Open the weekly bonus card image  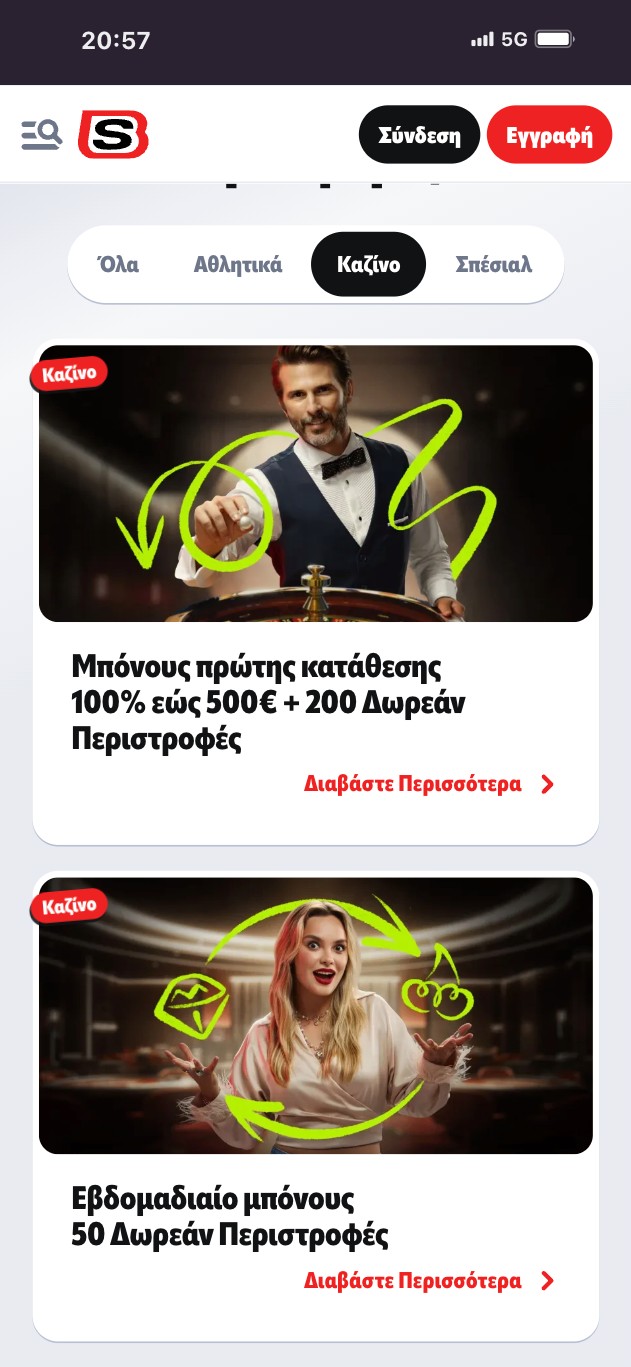(316, 1015)
